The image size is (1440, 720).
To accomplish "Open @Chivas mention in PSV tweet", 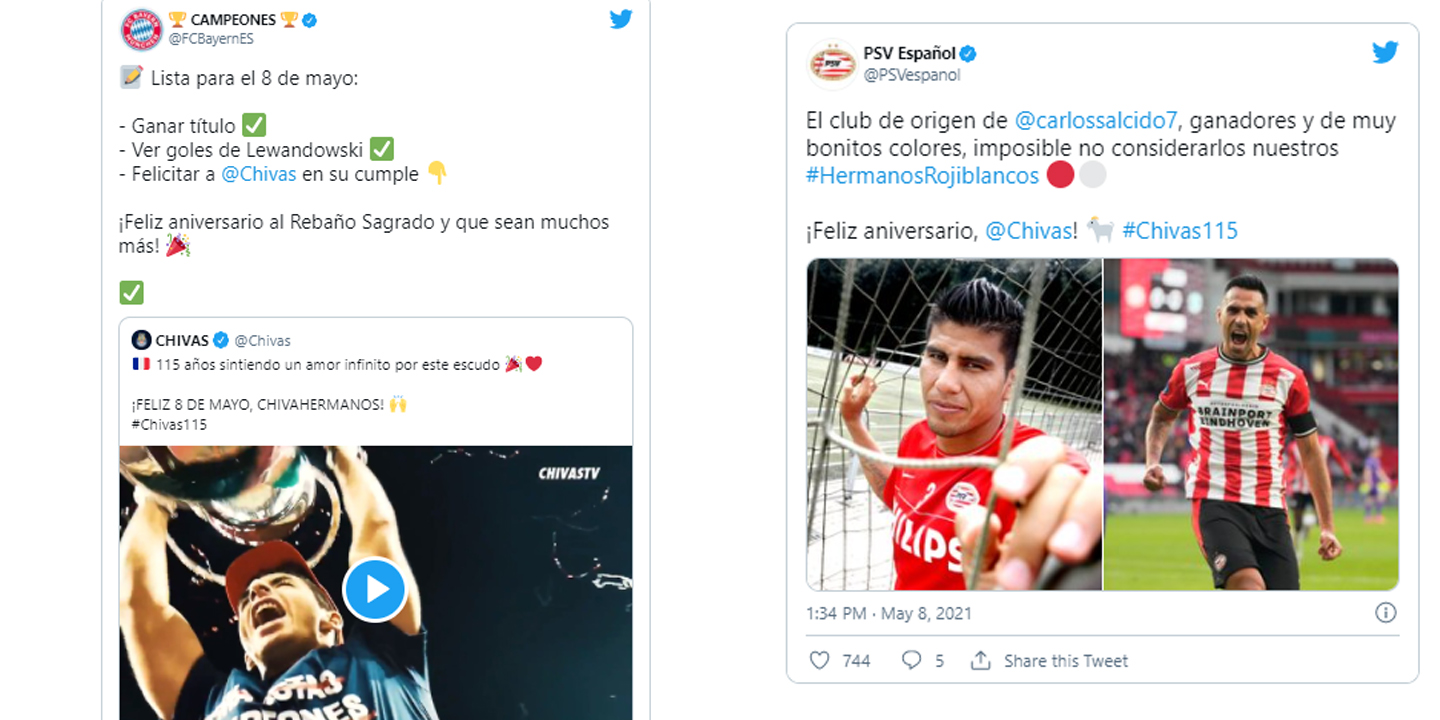I will tap(1029, 231).
